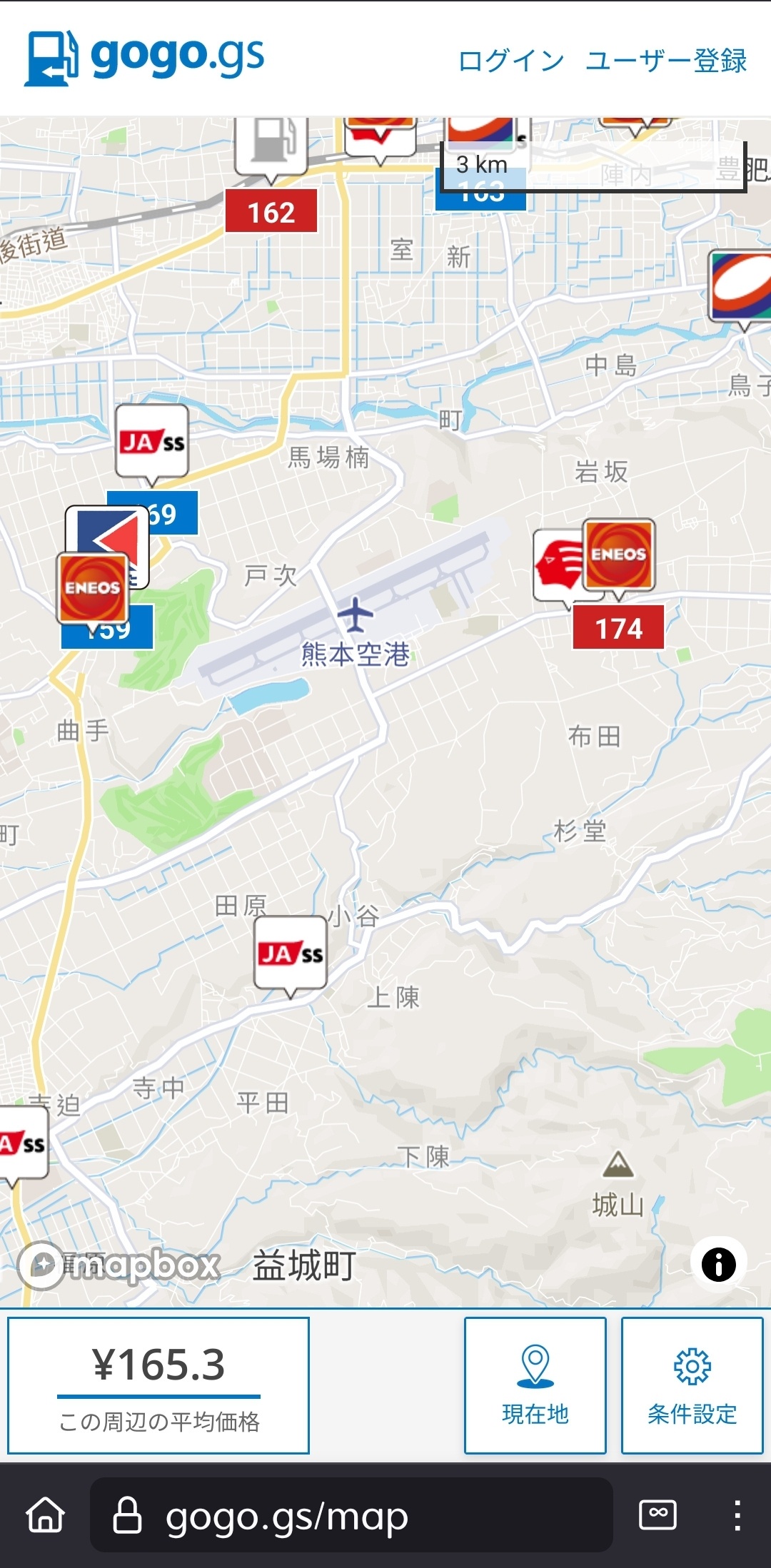Select the JA SS marker near 馬場楠
The image size is (771, 1568).
pyautogui.click(x=152, y=441)
